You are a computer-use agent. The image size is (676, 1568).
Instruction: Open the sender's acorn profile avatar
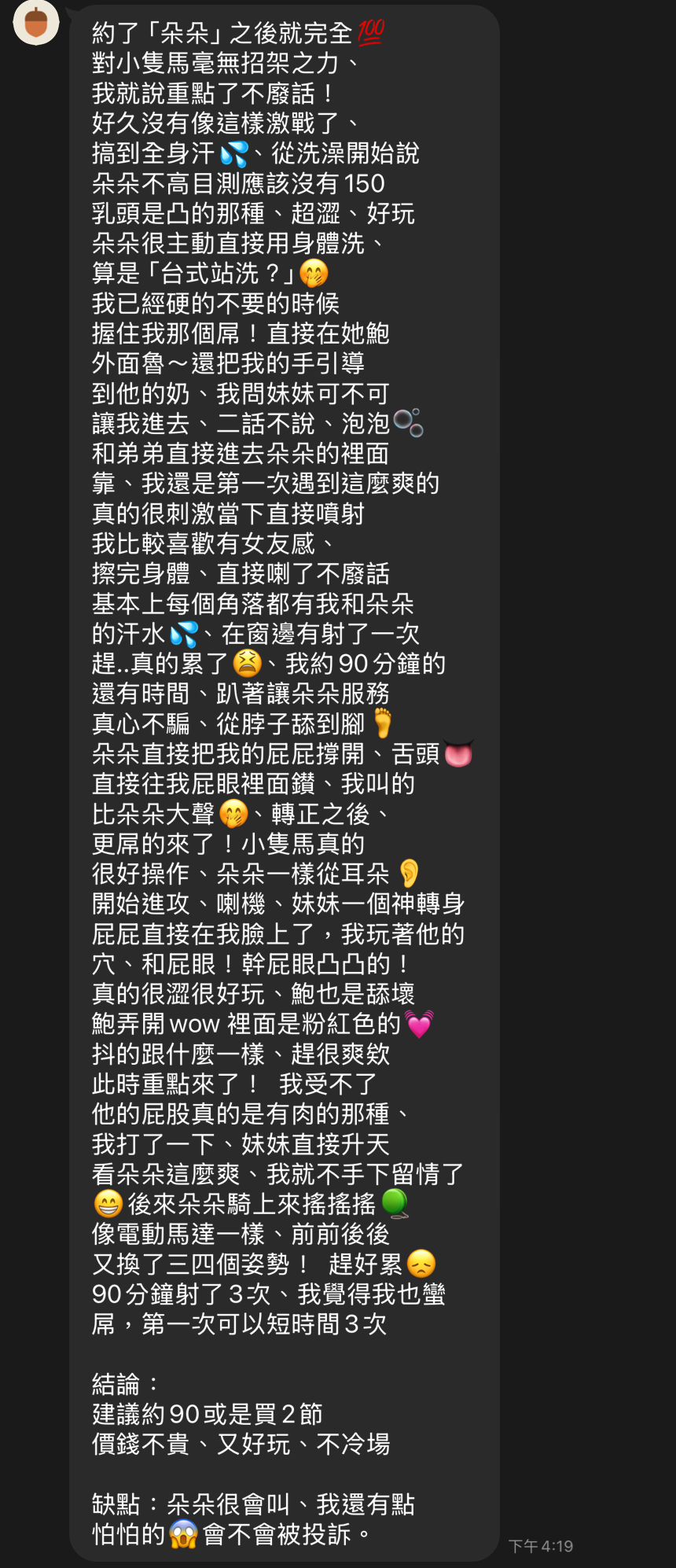pyautogui.click(x=36, y=21)
